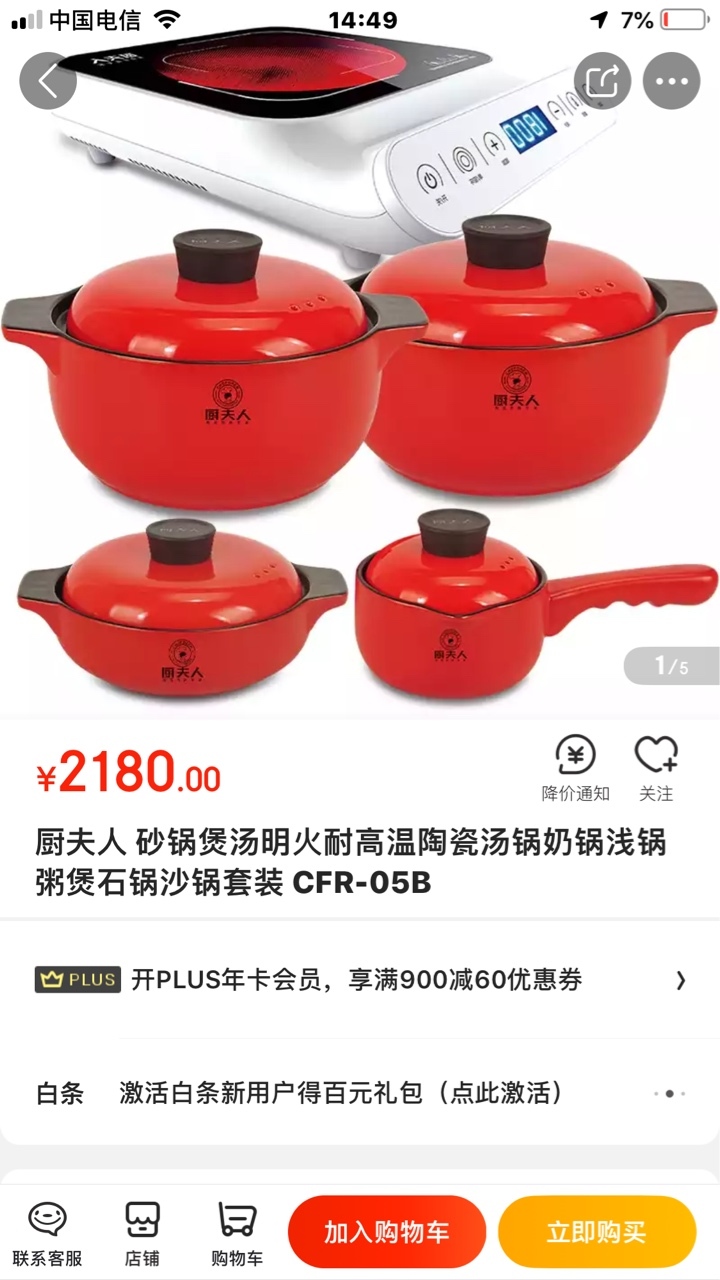Viewport: 720px width, 1280px height.
Task: Follow the product with 关注 heart
Action: (x=657, y=768)
